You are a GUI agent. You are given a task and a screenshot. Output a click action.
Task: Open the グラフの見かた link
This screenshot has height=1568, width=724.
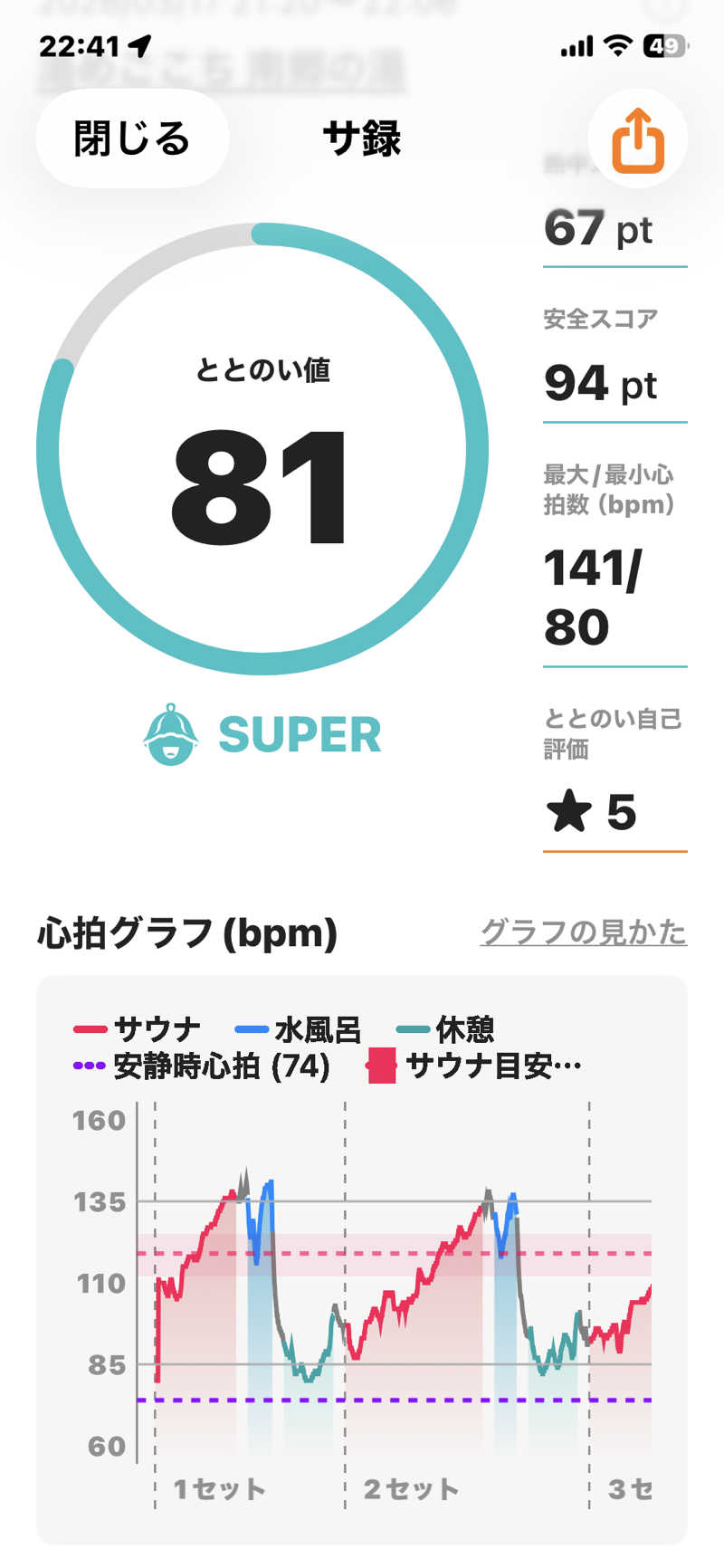click(583, 932)
